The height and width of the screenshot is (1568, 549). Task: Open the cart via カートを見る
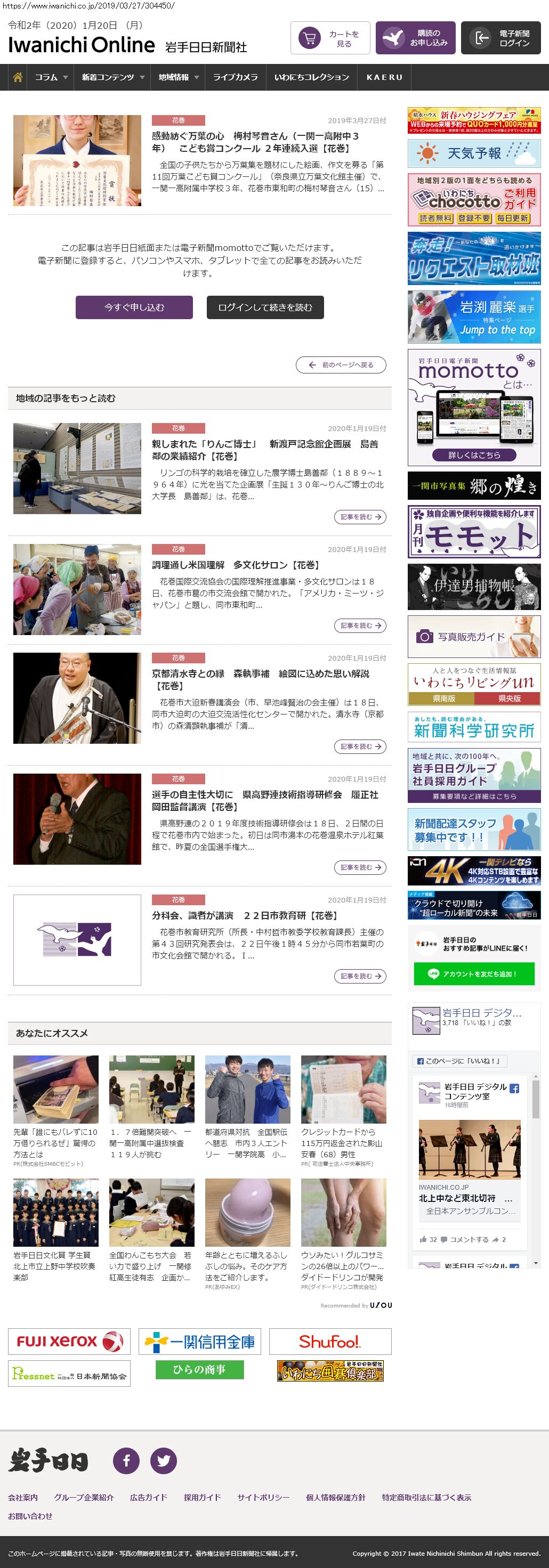point(330,38)
